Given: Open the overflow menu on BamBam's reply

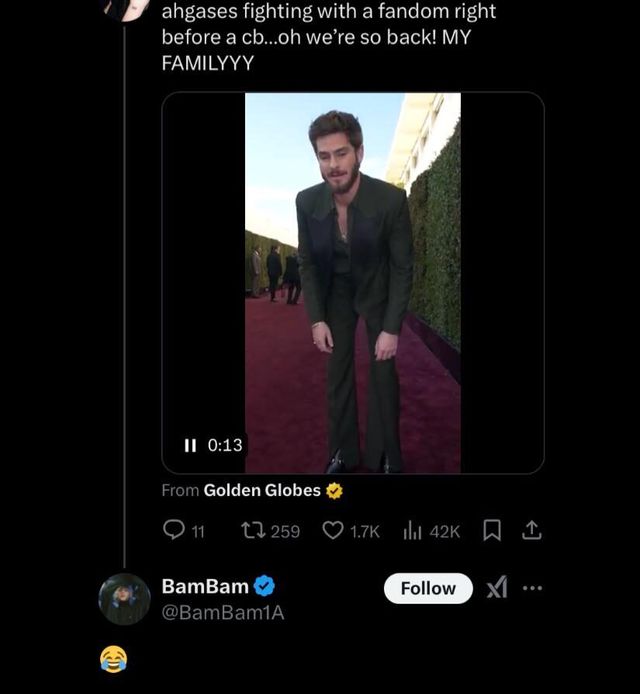Looking at the screenshot, I should [x=532, y=588].
